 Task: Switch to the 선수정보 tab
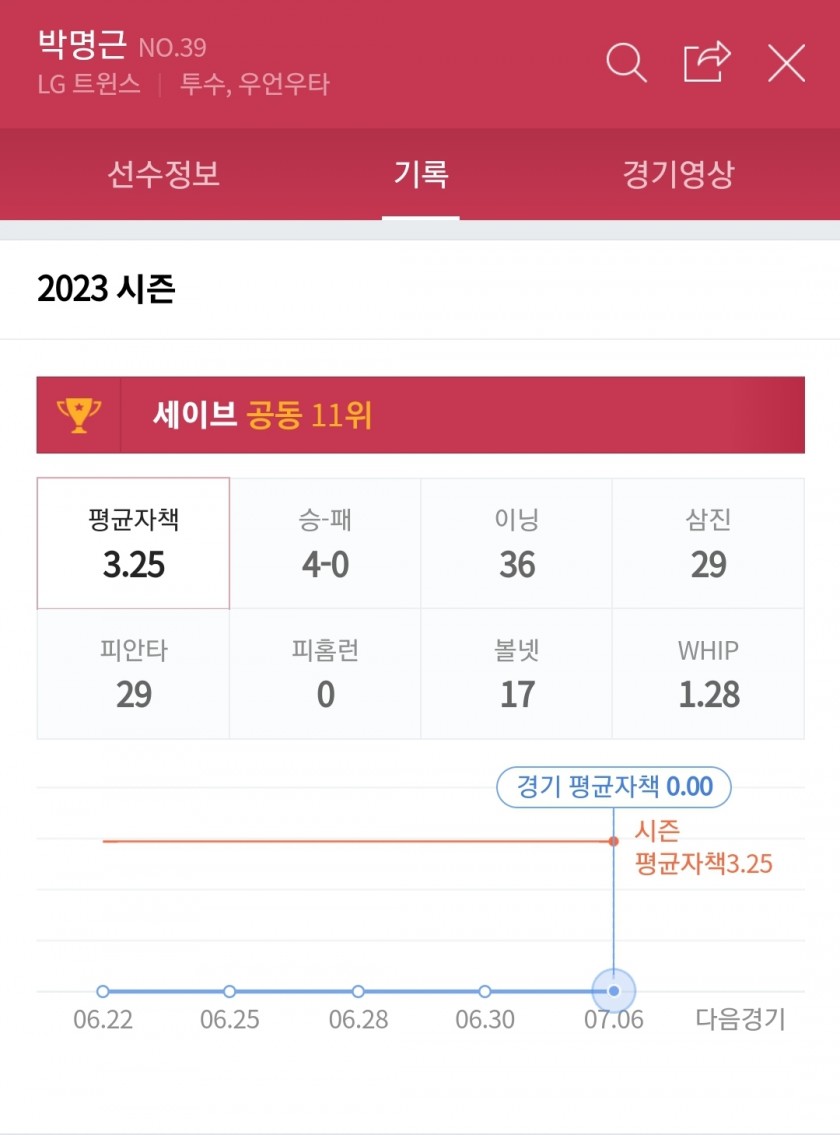(x=164, y=175)
